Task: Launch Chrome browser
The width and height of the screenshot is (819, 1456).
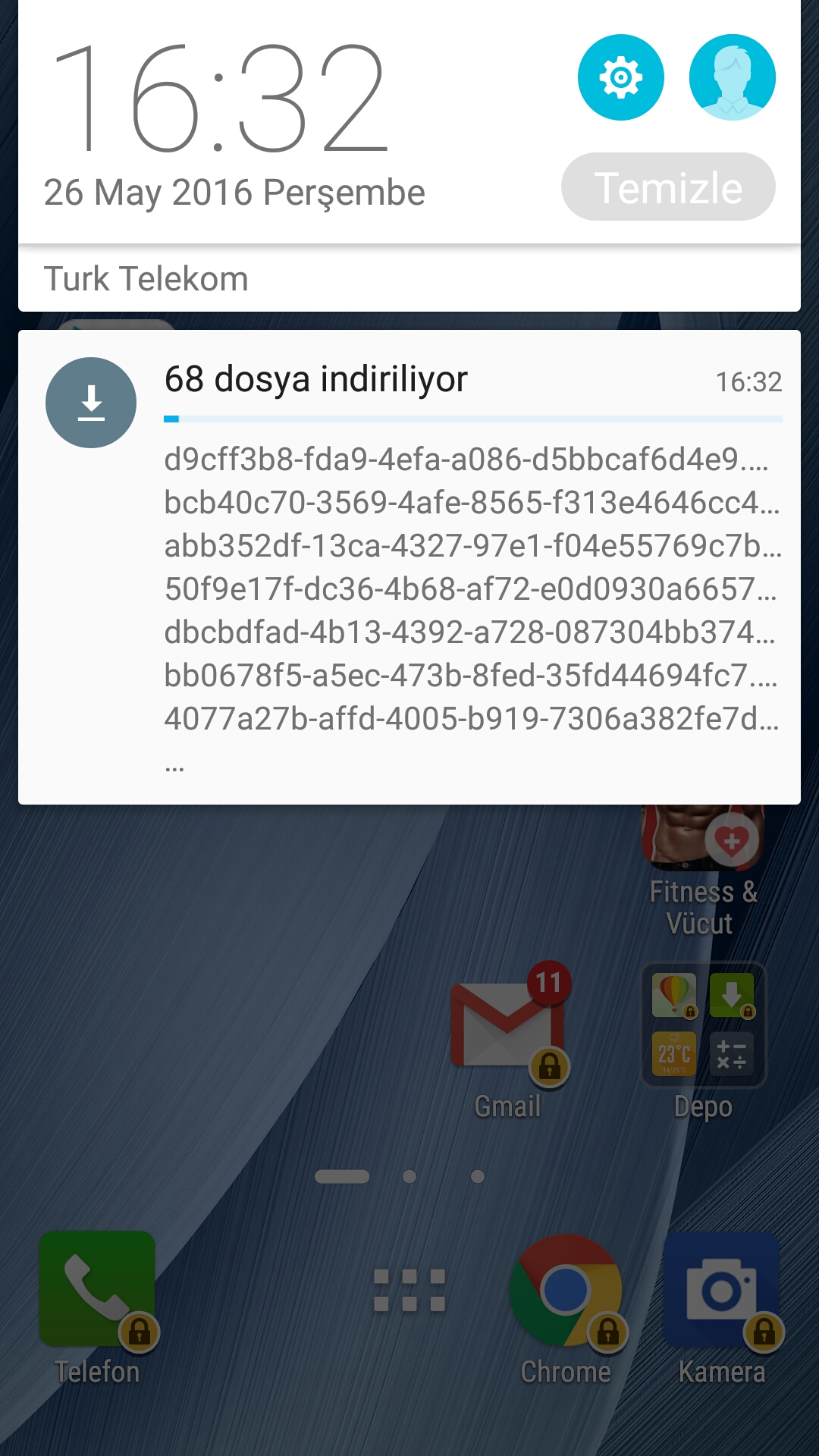Action: point(566,1308)
